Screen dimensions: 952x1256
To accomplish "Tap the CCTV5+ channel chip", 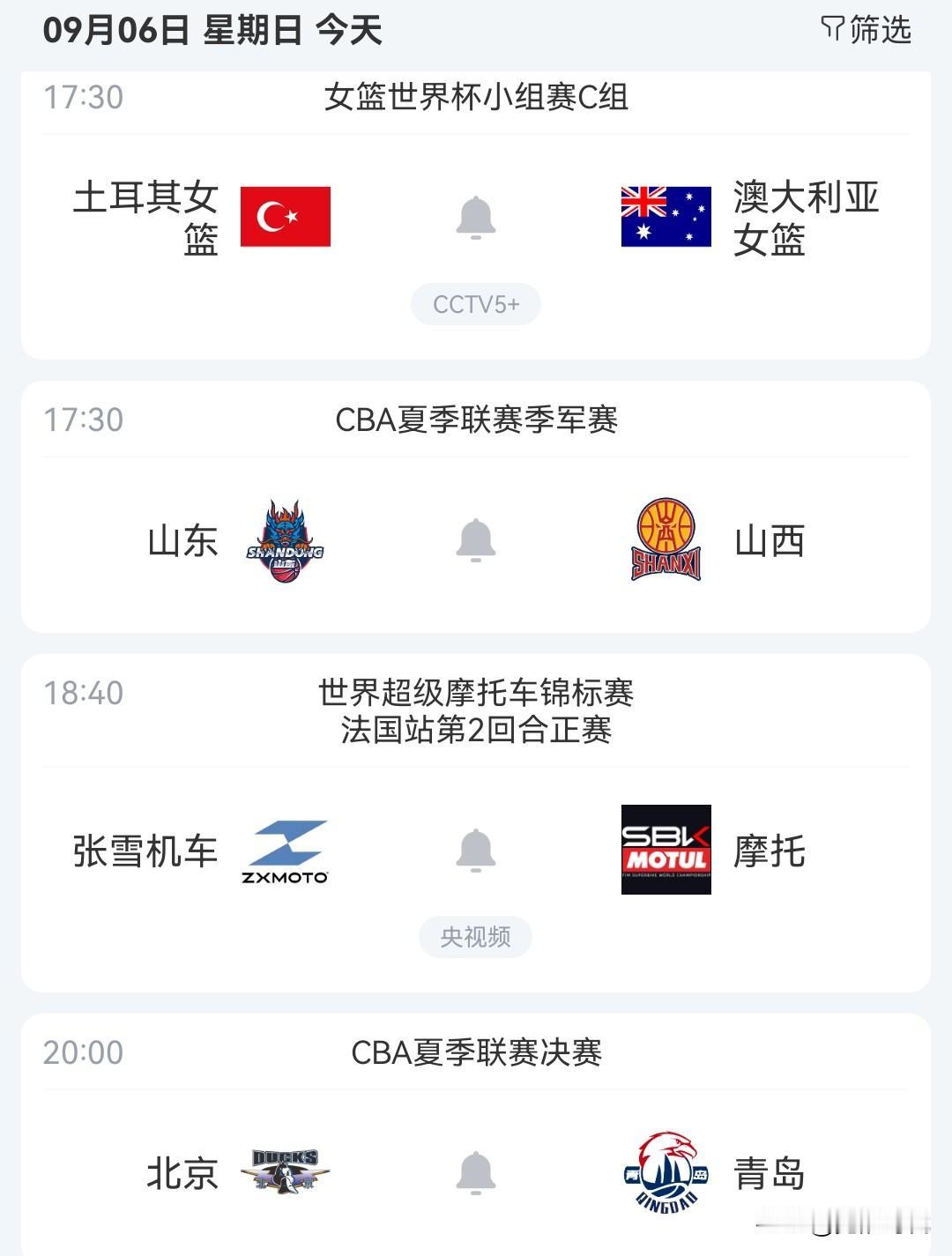I will [476, 305].
